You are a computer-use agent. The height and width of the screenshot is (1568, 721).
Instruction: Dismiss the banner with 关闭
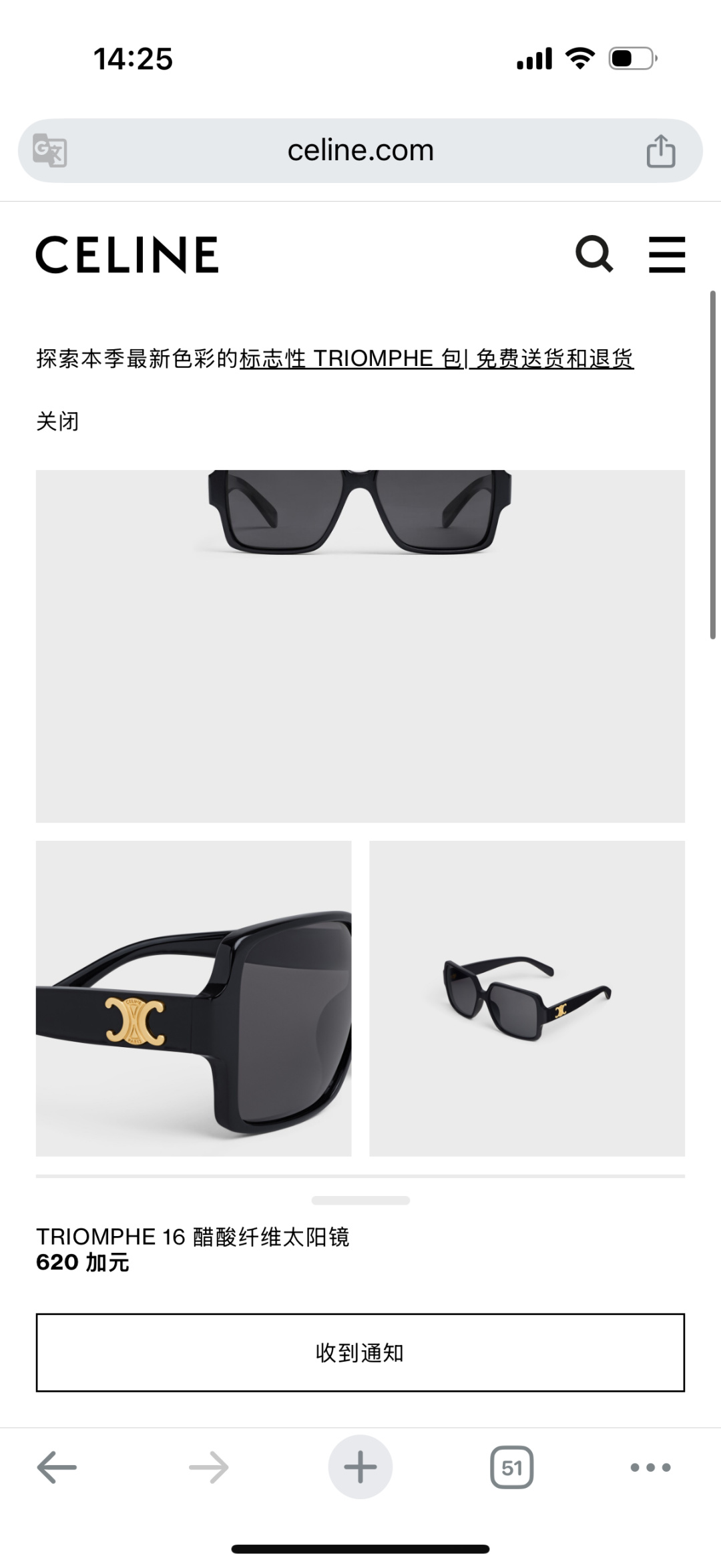pos(57,421)
